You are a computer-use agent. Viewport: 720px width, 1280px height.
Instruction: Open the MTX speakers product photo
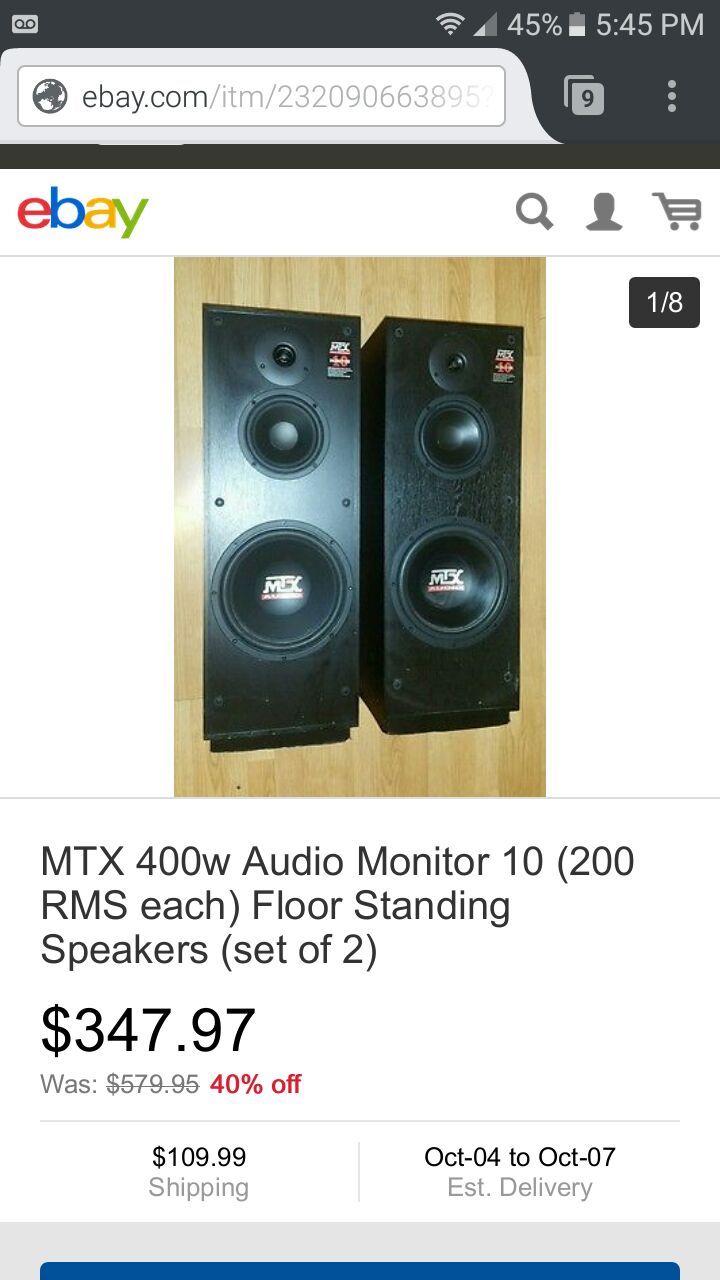(x=360, y=527)
